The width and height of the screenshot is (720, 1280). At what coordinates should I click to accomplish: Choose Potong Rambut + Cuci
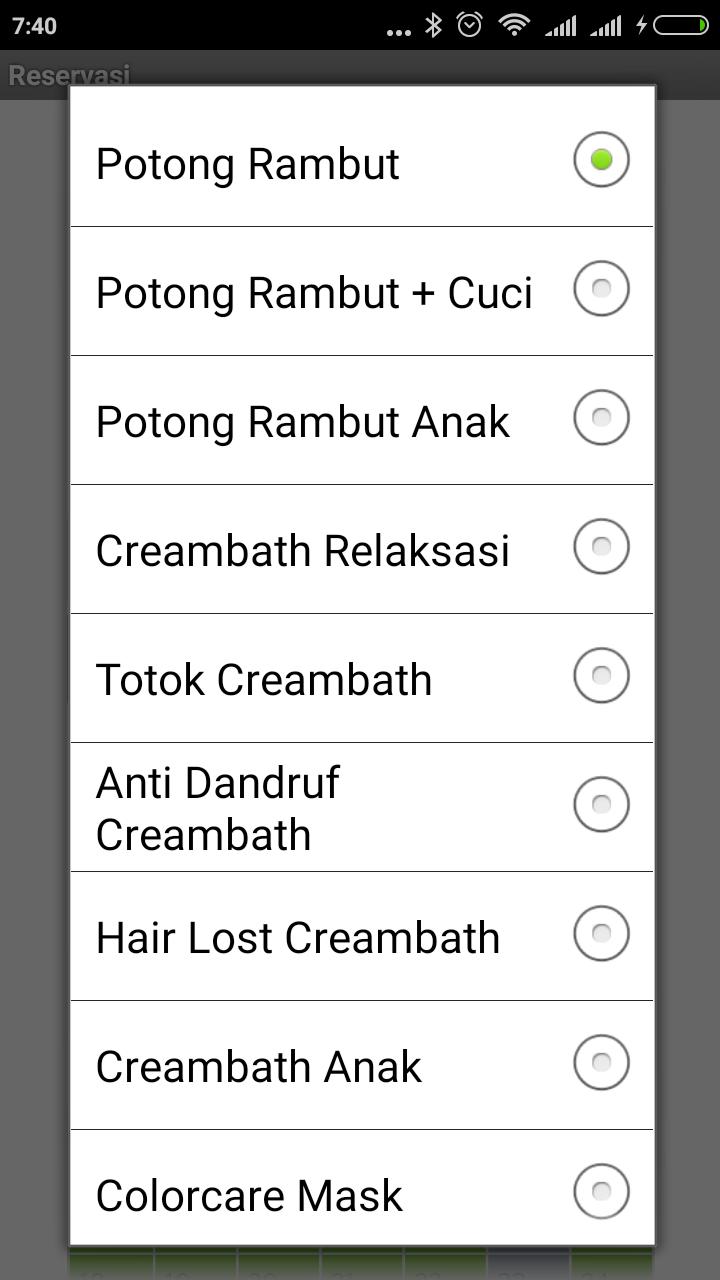[361, 291]
